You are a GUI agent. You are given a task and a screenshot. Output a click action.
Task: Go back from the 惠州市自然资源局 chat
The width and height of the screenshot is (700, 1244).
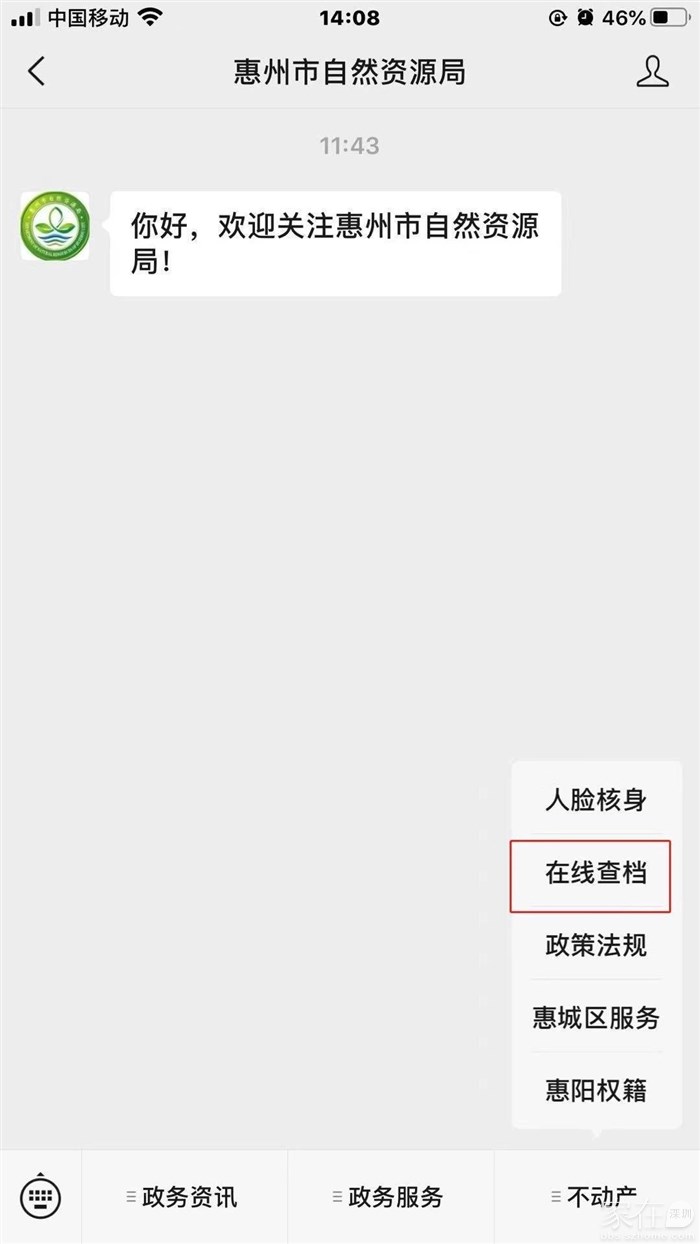(37, 71)
